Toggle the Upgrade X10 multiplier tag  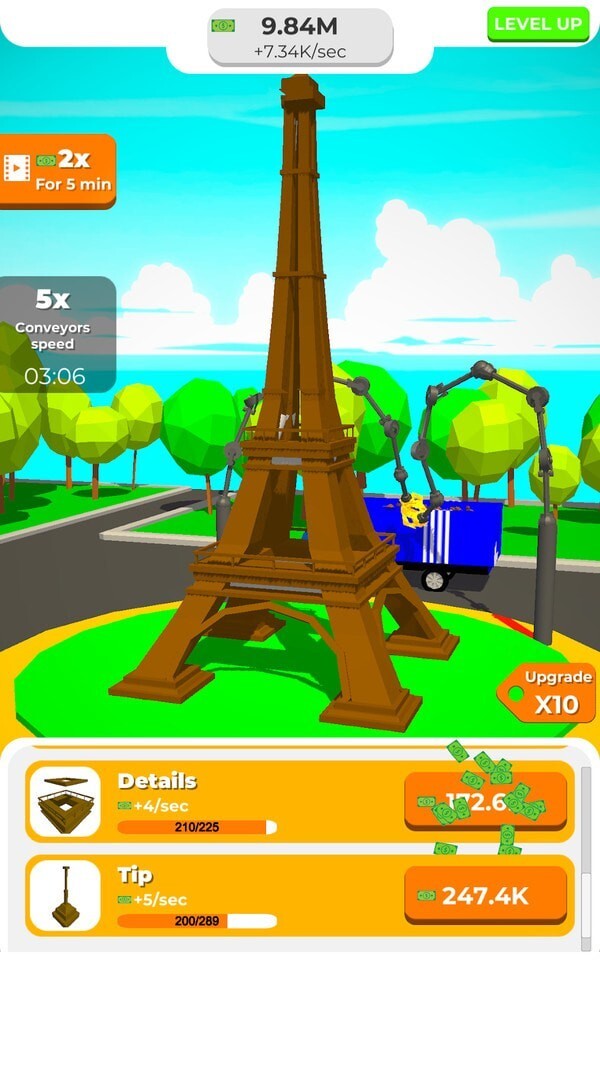click(547, 694)
